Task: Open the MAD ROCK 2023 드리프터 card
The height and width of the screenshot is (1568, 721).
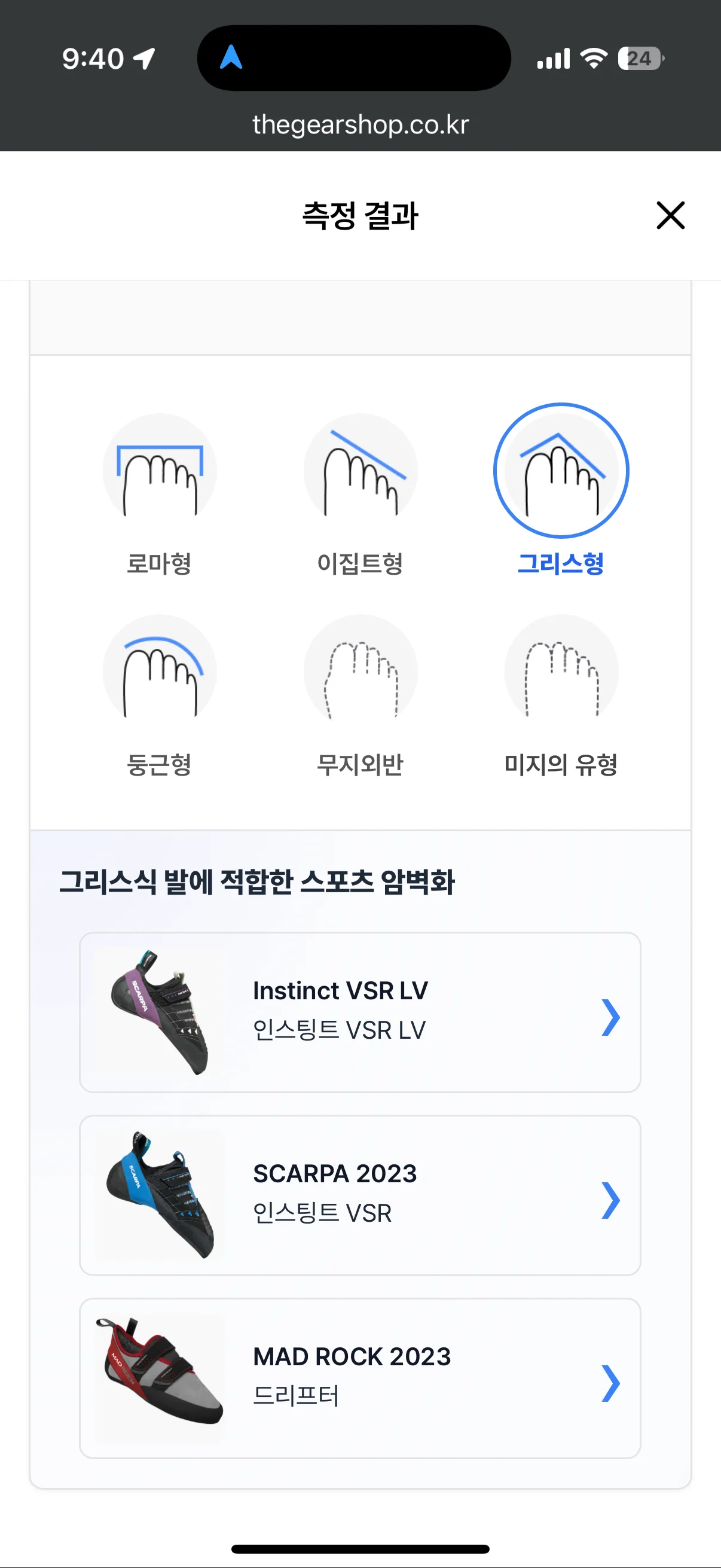Action: tap(360, 1378)
